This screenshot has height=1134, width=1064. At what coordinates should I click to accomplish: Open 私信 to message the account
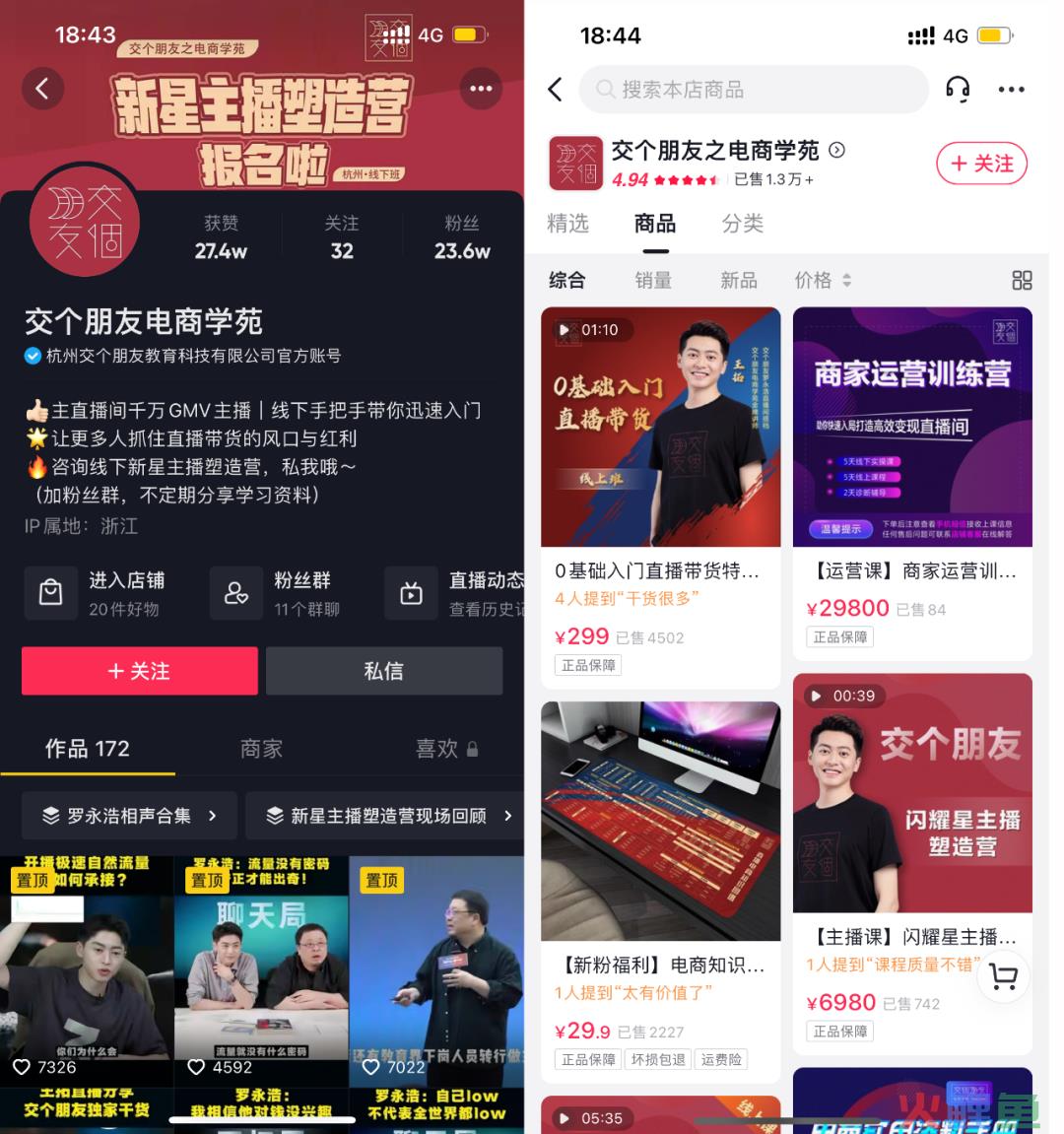[x=383, y=671]
